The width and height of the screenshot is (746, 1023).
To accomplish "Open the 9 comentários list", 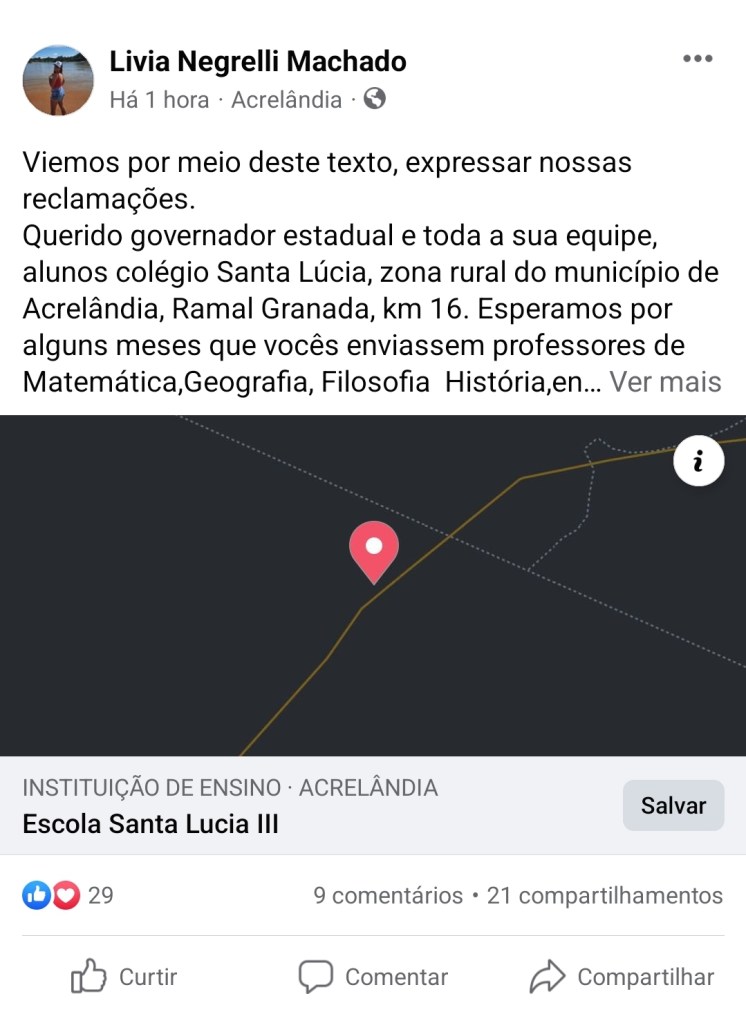I will (388, 895).
